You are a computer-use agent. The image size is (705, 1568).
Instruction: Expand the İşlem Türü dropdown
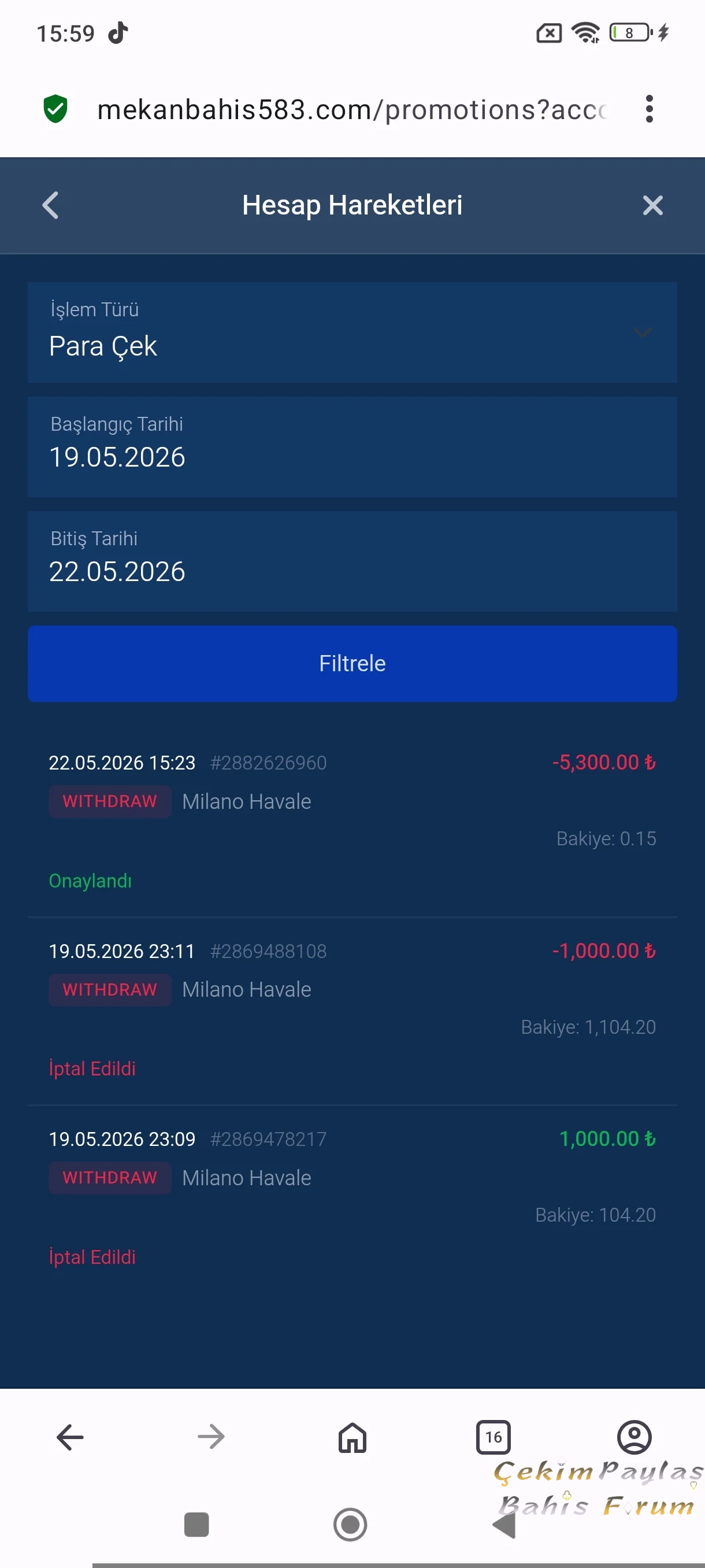[x=352, y=332]
